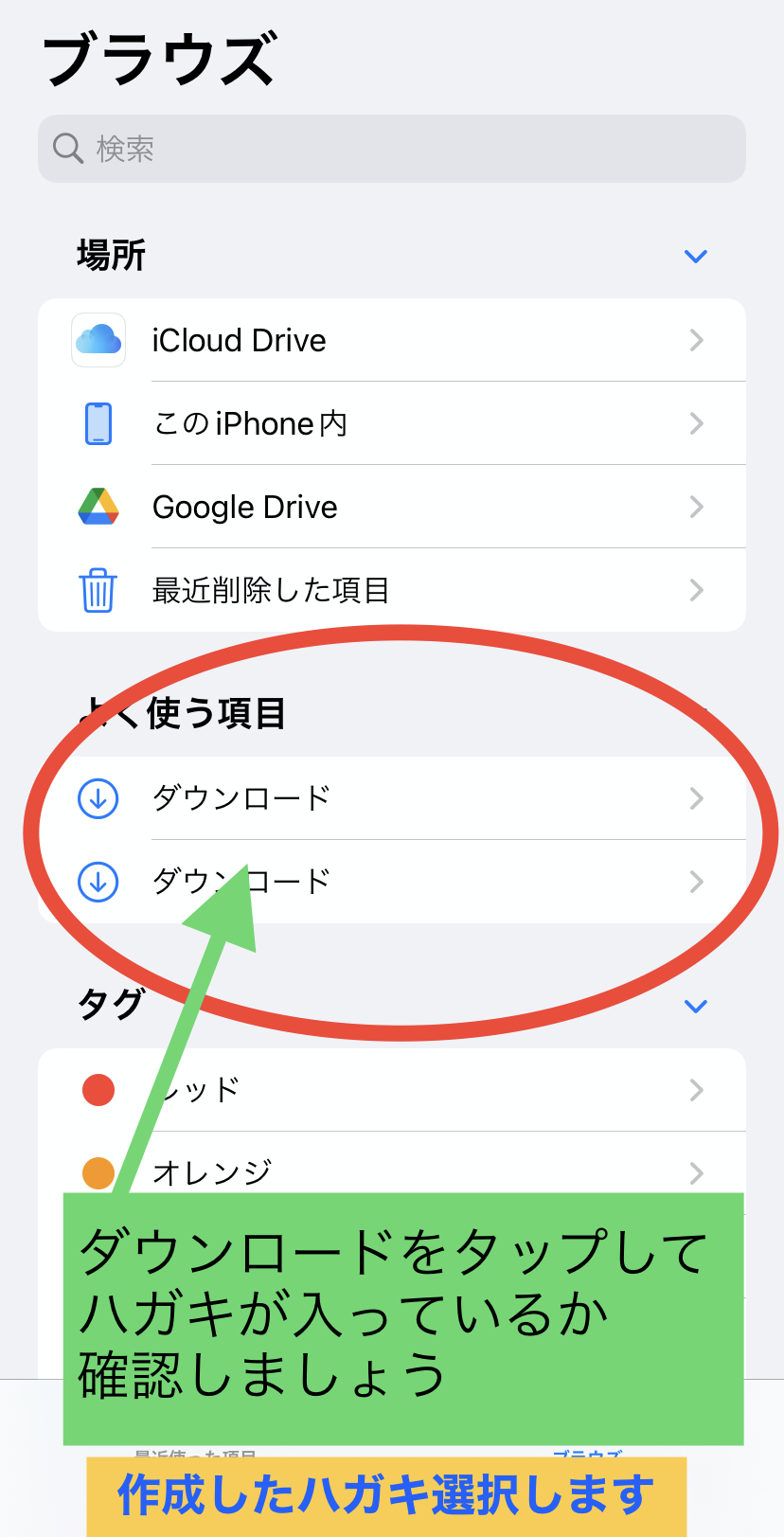The image size is (784, 1537).
Task: Open 最近削除した項目
Action: click(x=392, y=590)
